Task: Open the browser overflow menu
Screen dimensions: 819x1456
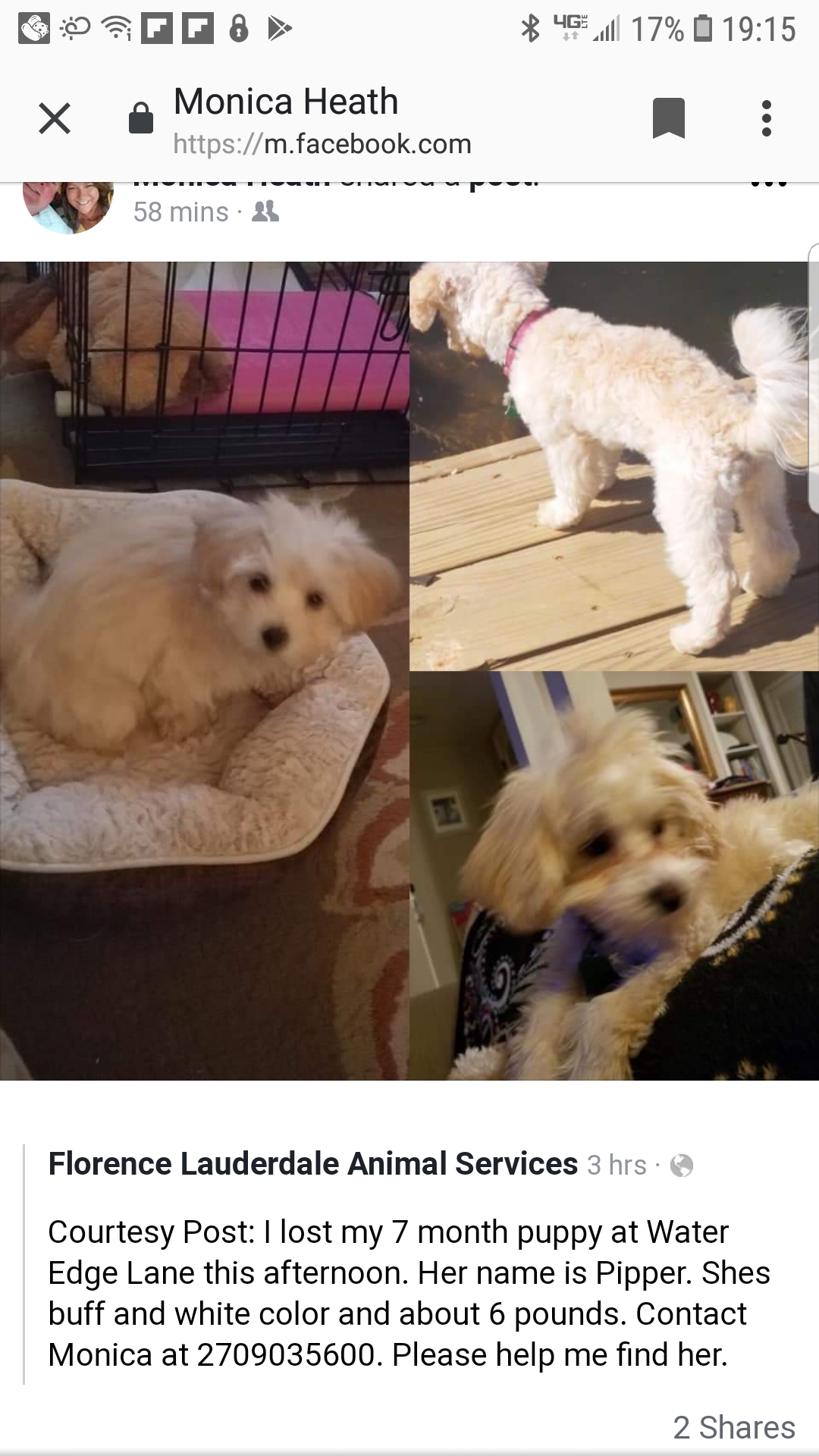Action: pyautogui.click(x=767, y=118)
